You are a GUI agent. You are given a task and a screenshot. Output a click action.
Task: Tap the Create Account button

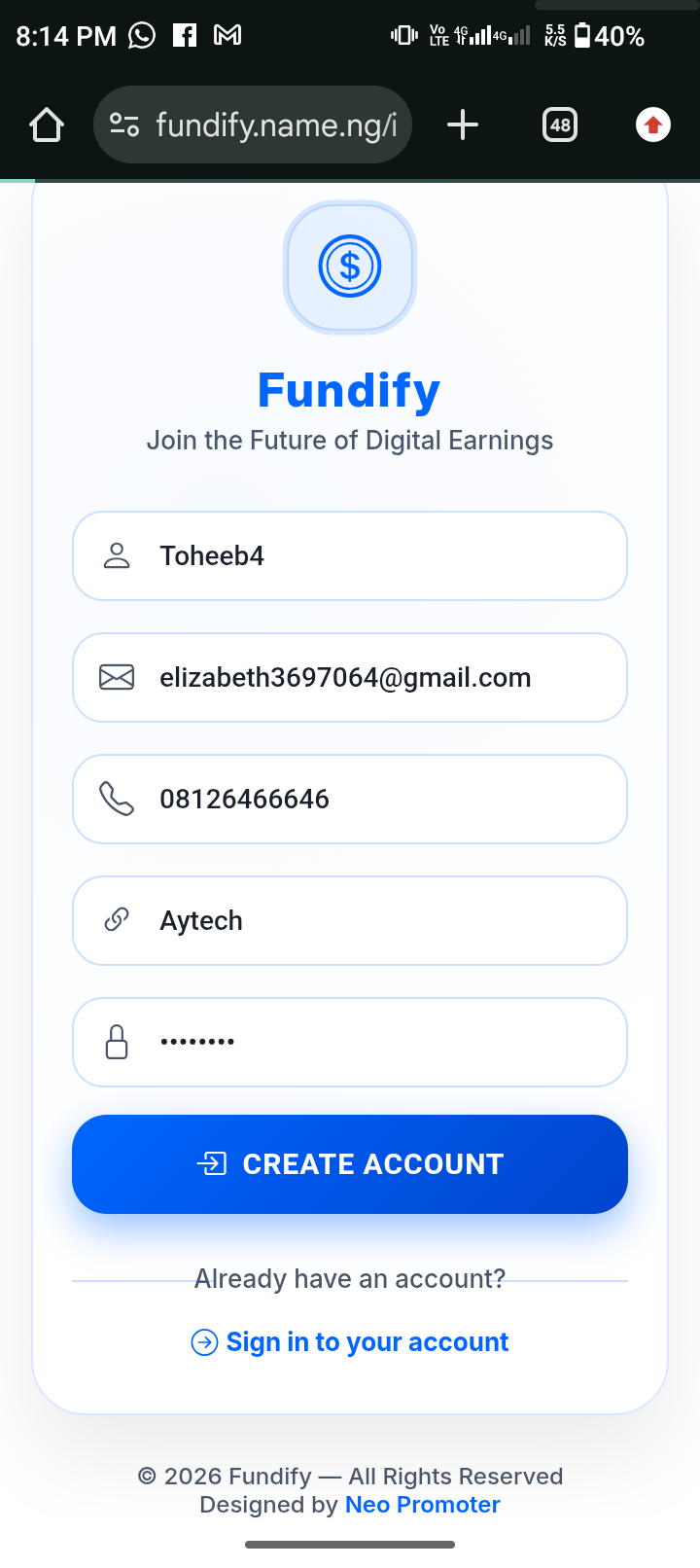(350, 1164)
